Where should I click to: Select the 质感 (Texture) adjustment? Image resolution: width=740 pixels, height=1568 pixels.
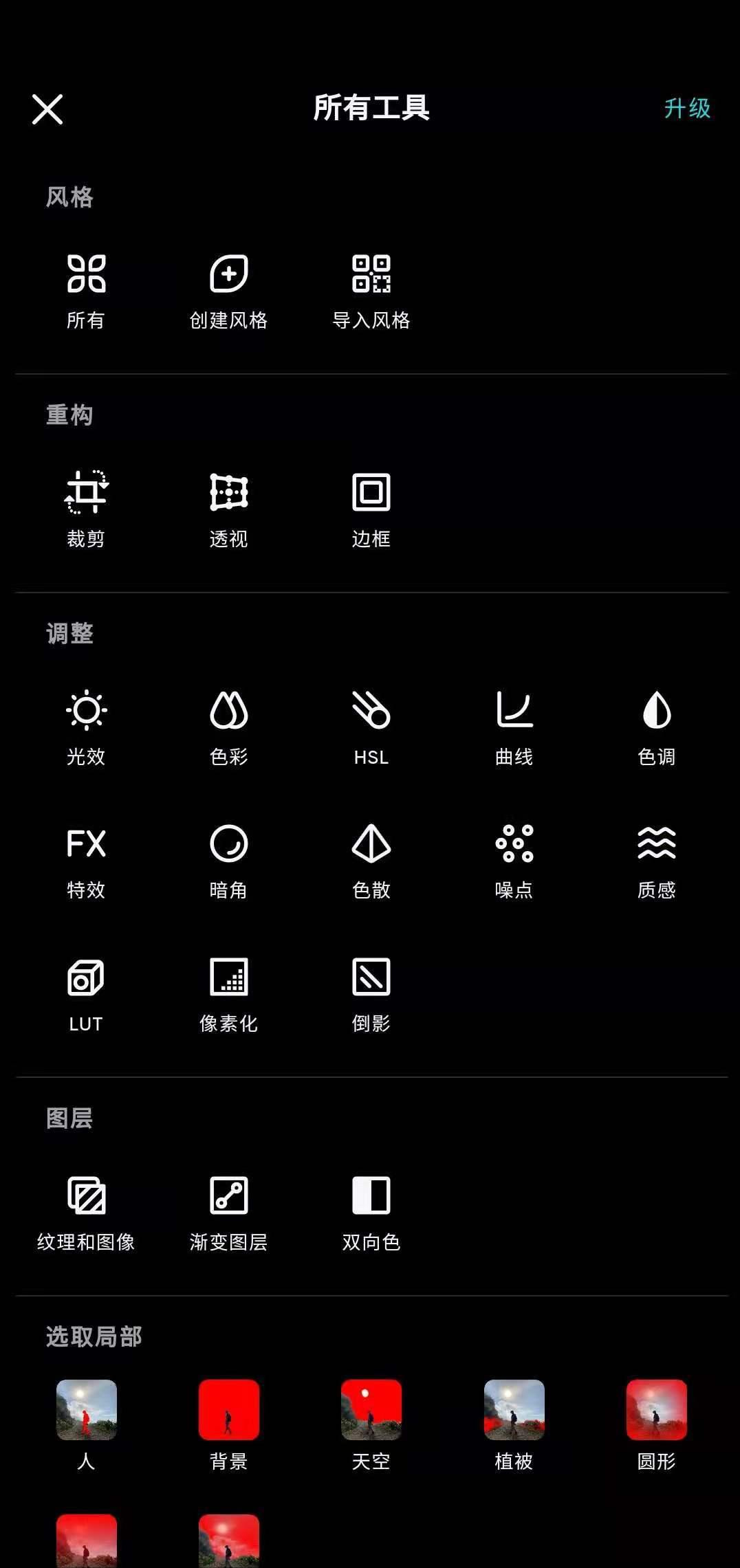[x=657, y=861]
